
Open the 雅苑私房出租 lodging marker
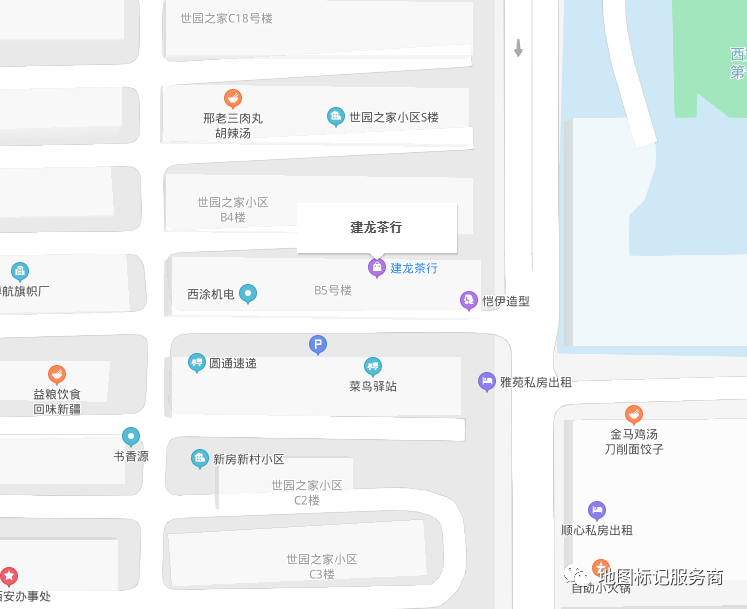coord(486,381)
